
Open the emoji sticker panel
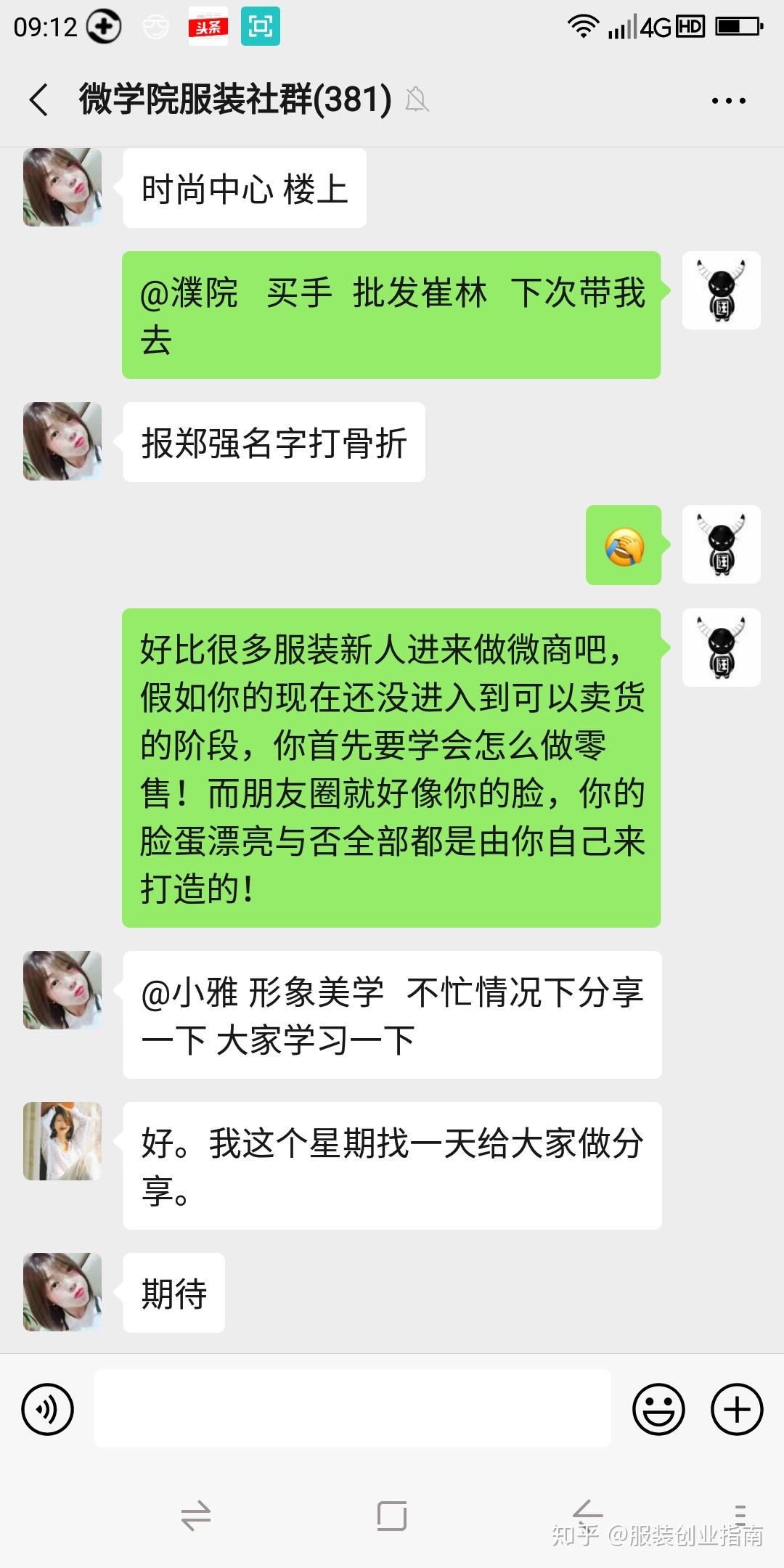tap(658, 1410)
